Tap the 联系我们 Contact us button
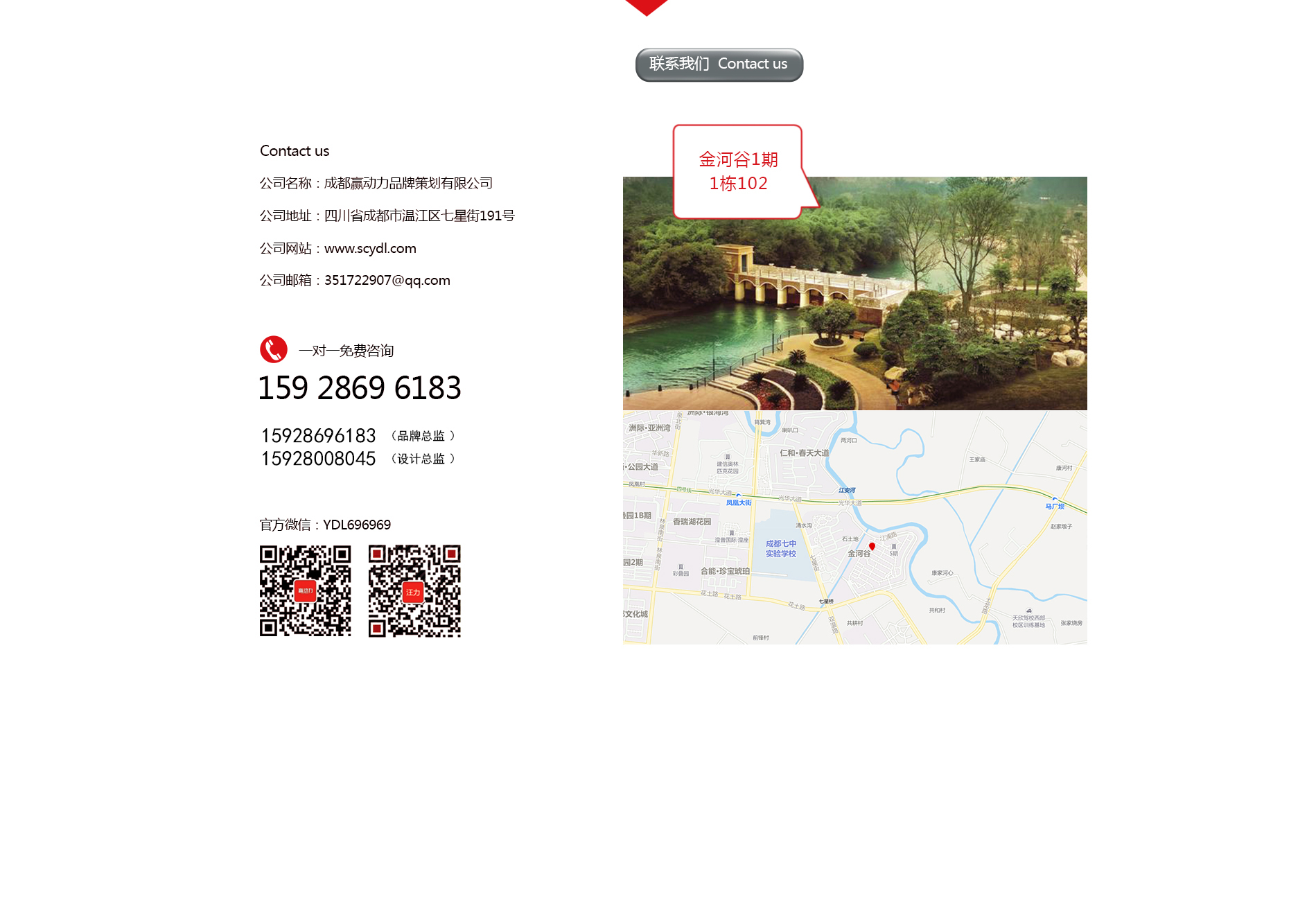Screen dimensions: 1316x912 point(719,64)
